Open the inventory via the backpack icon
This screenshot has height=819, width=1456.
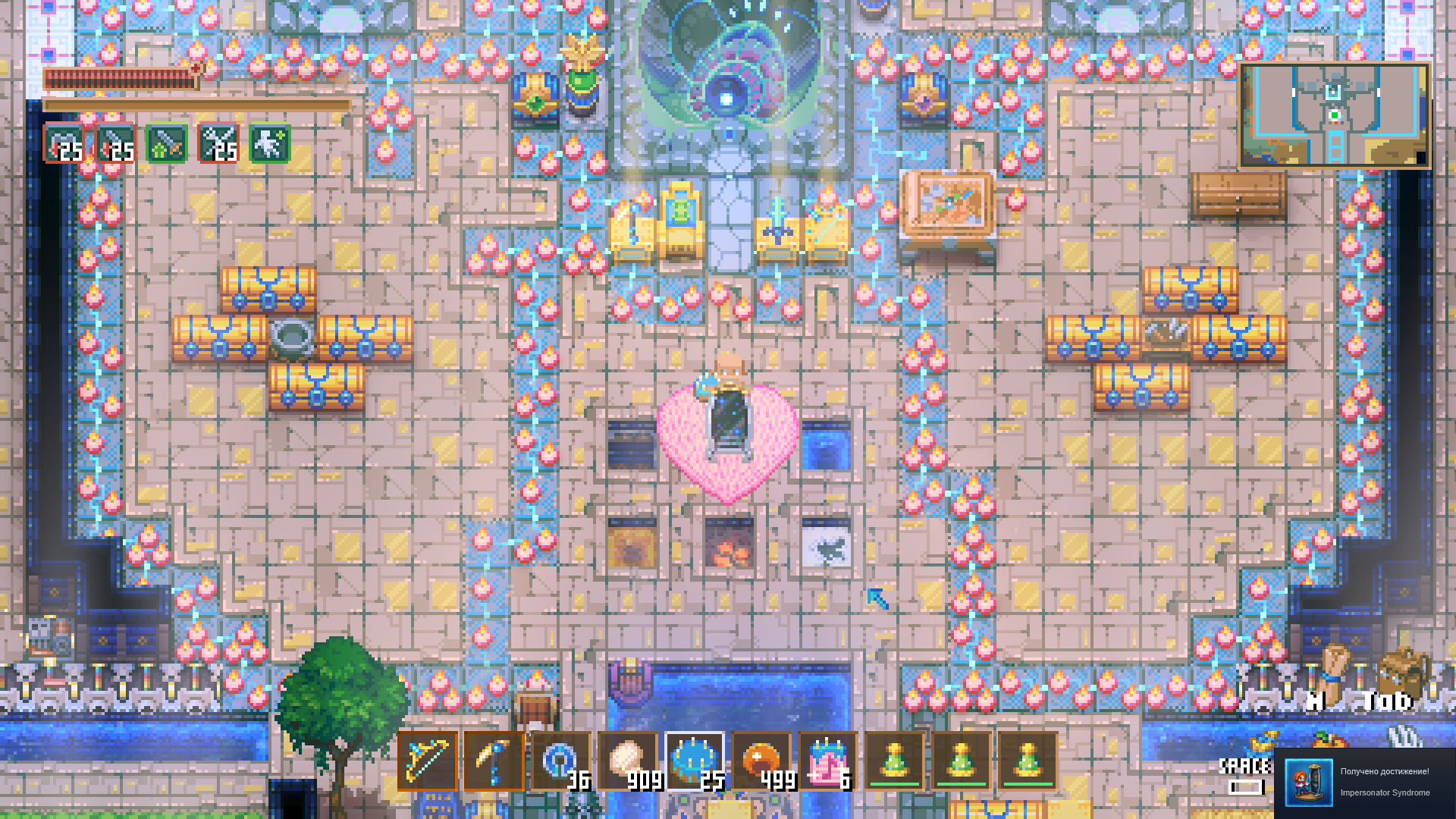click(1401, 673)
